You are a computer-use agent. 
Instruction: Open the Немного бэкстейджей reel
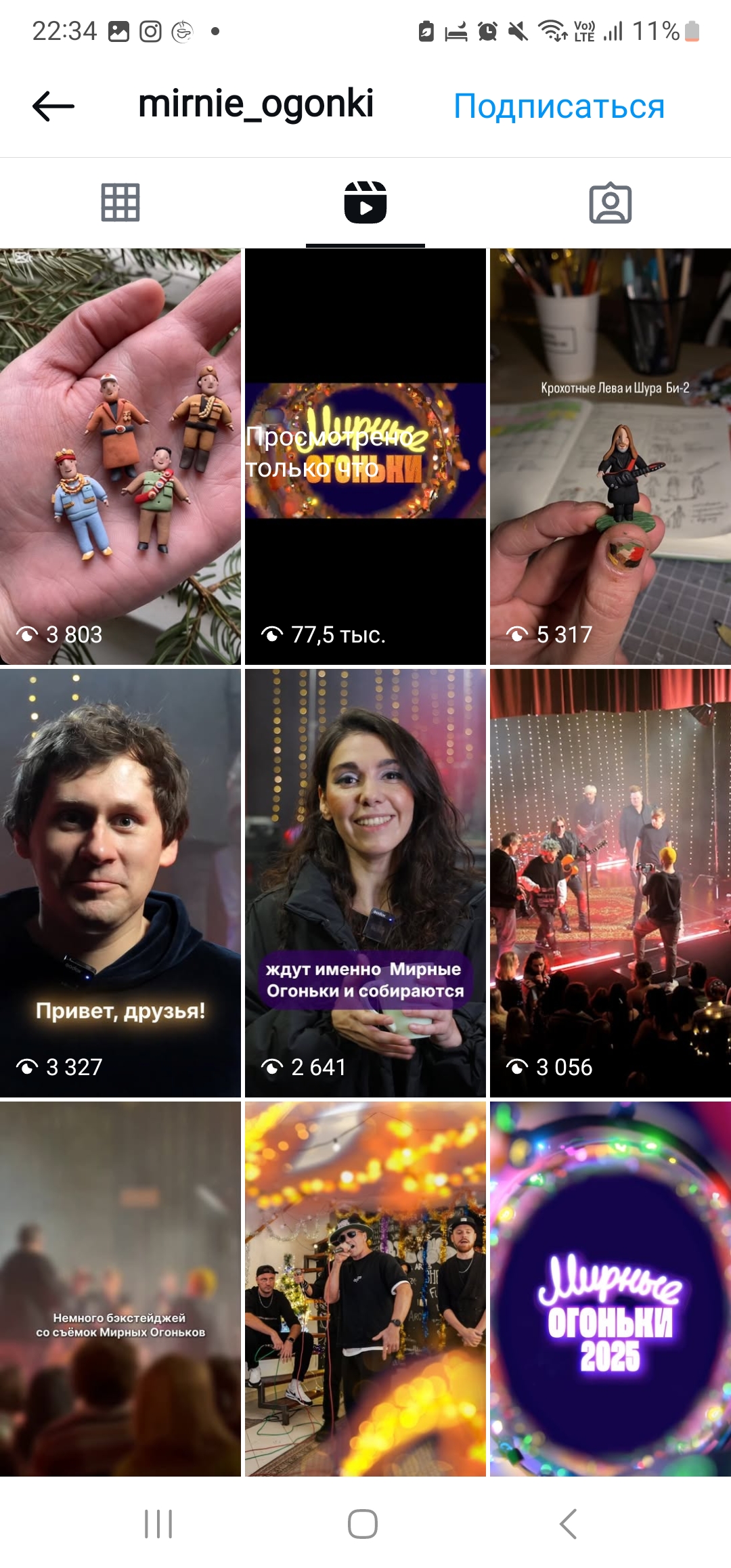tap(120, 1288)
